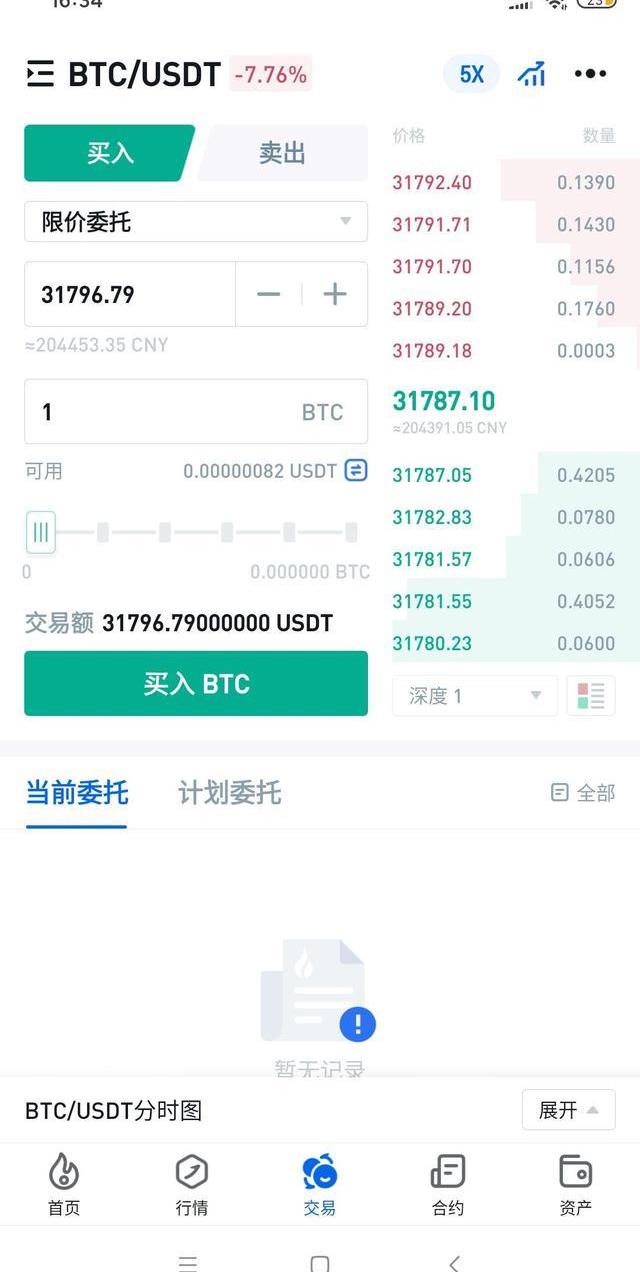Edit the price field 31796.79

click(130, 294)
